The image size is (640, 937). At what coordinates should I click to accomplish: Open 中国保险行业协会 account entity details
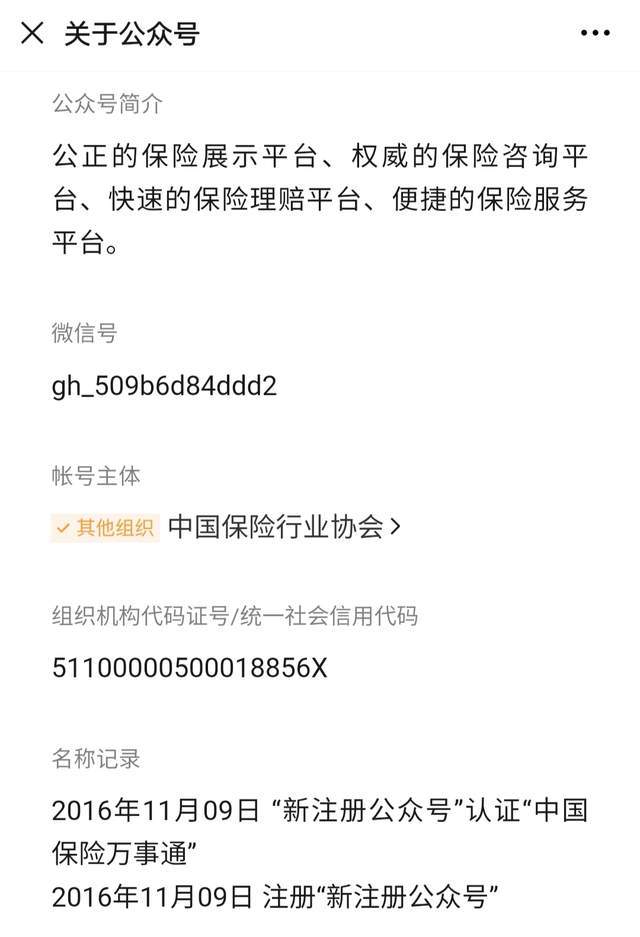pos(284,527)
